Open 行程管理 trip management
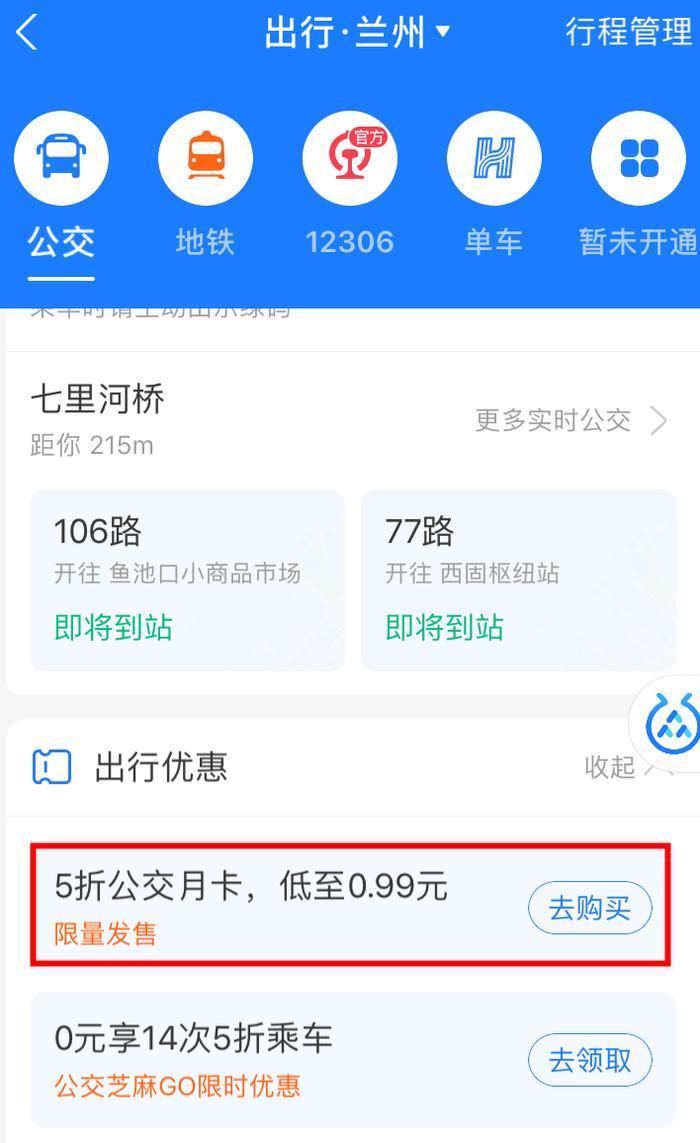 point(628,33)
